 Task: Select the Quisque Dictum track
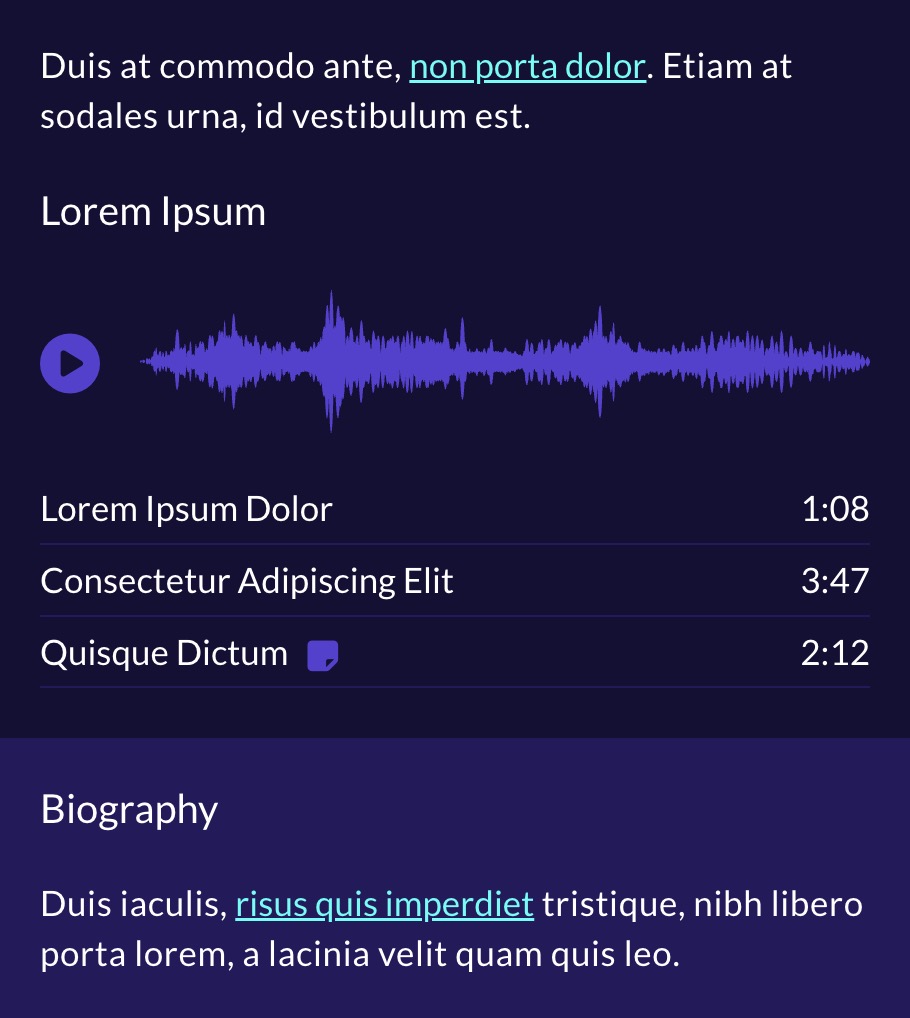[164, 654]
